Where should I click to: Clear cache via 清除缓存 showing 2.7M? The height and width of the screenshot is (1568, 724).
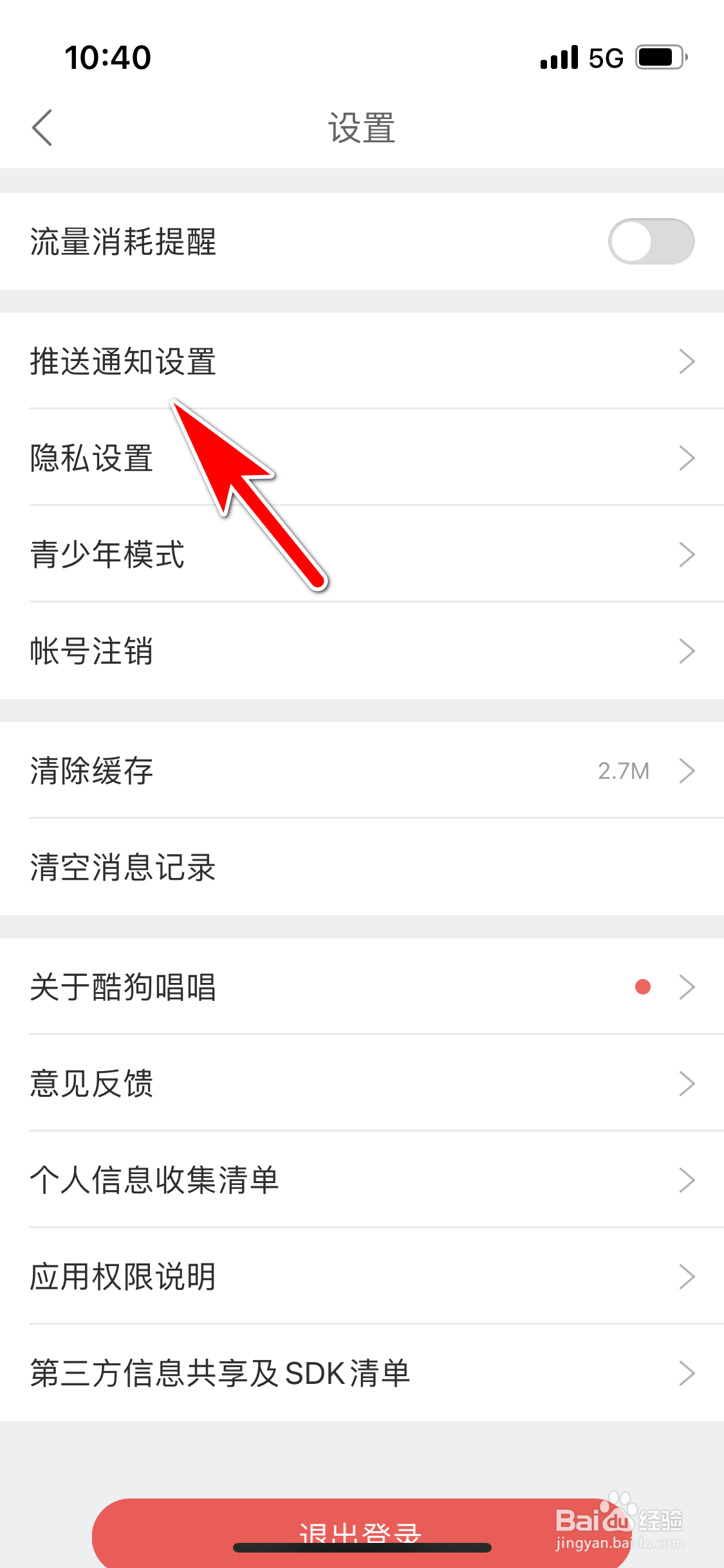click(257, 770)
